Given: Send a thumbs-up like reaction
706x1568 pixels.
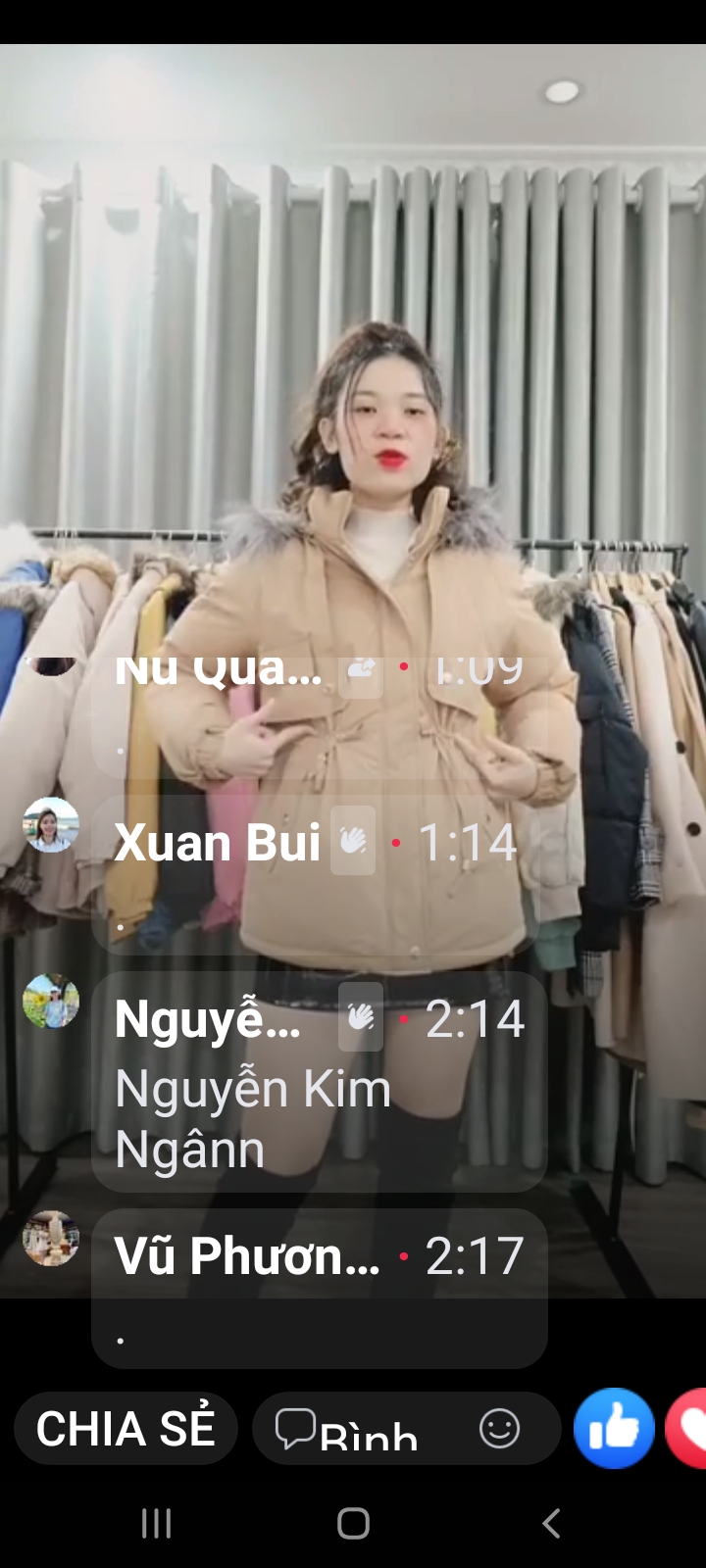Looking at the screenshot, I should click(614, 1429).
